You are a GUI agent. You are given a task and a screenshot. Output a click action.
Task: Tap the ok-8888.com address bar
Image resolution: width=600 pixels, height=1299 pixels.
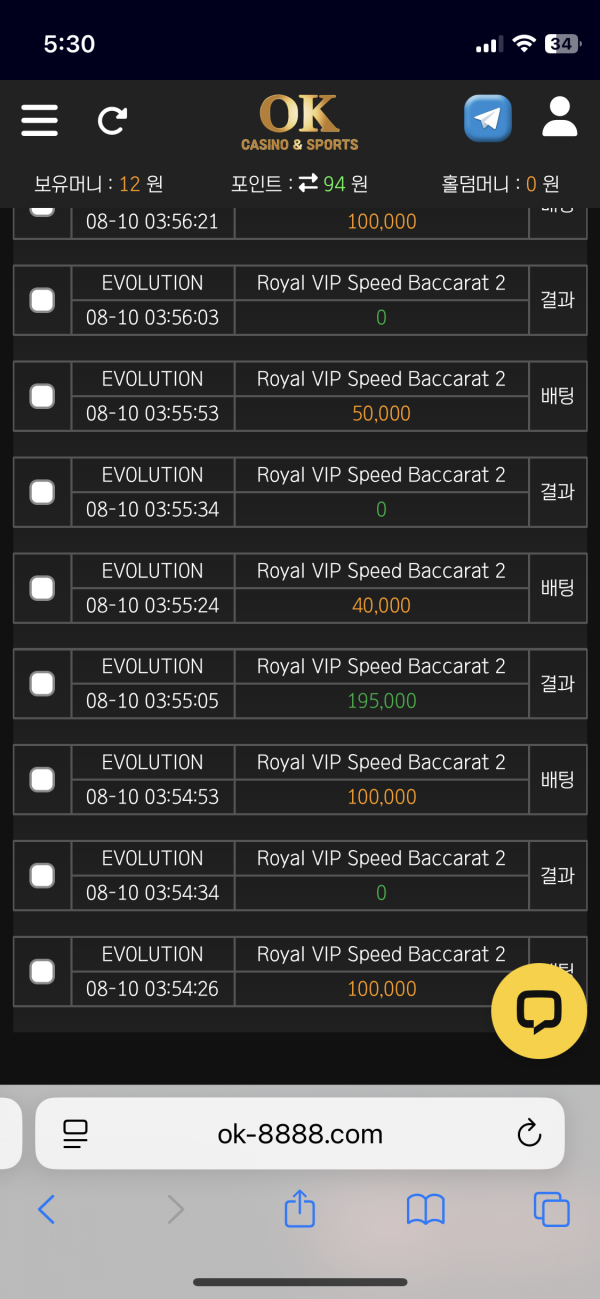click(300, 1134)
